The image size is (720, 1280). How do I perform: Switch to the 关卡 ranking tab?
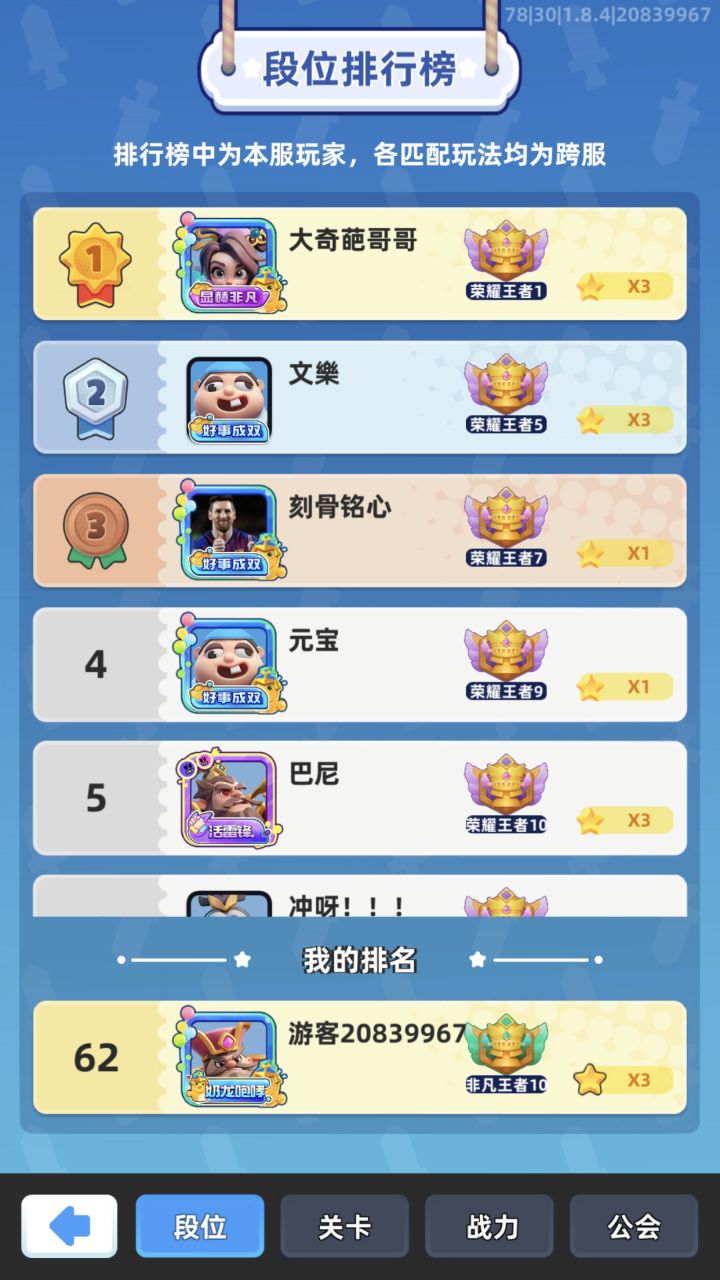coord(344,1226)
